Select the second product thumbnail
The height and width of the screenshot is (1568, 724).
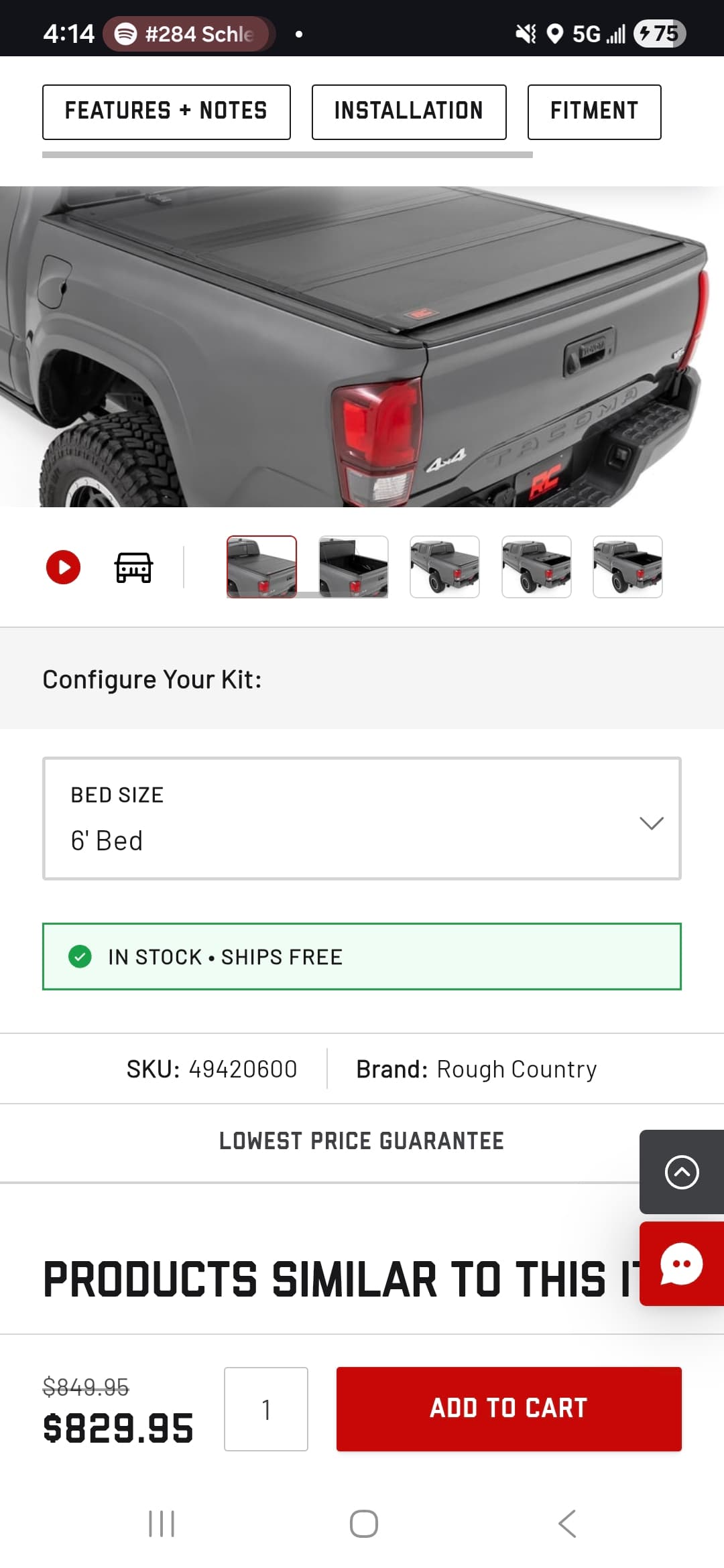click(x=353, y=567)
